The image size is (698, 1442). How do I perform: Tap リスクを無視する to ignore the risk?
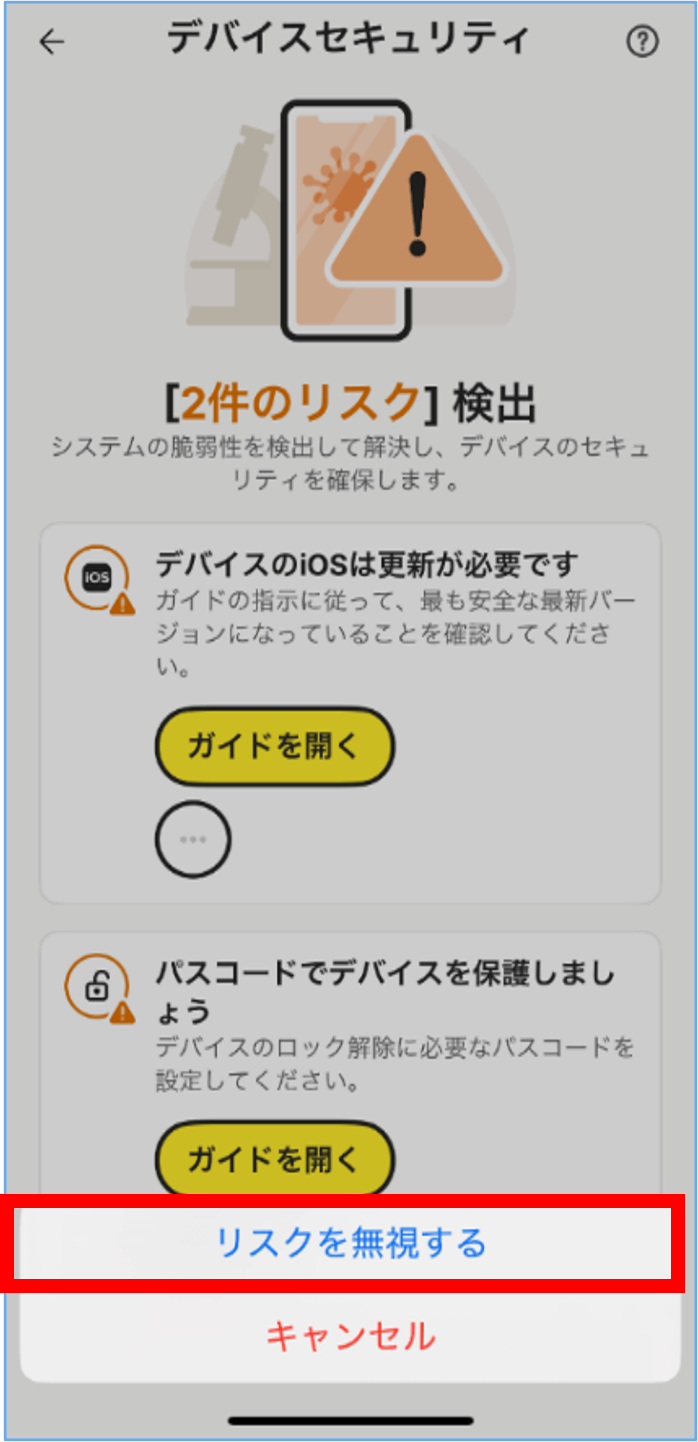pos(349,1243)
